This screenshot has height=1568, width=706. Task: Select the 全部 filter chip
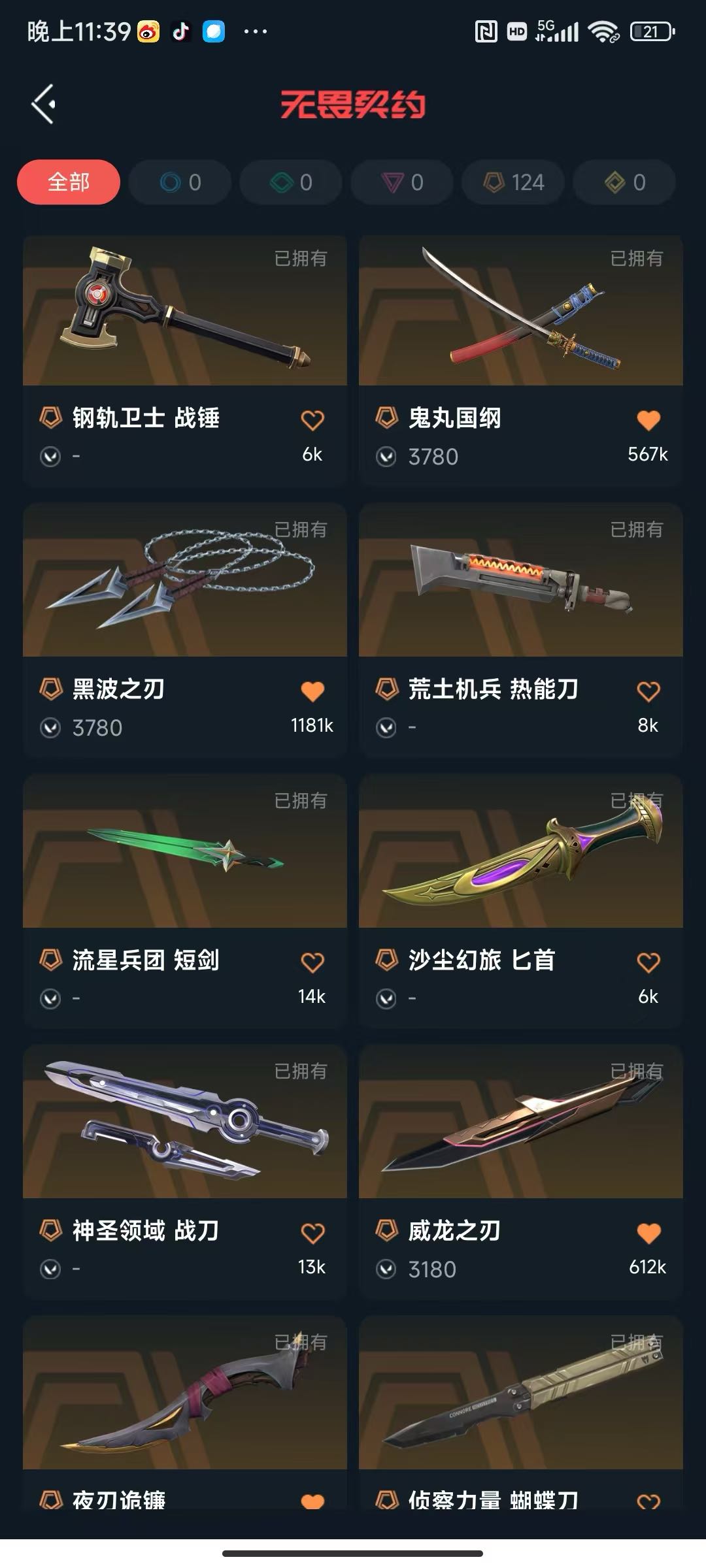pyautogui.click(x=69, y=182)
